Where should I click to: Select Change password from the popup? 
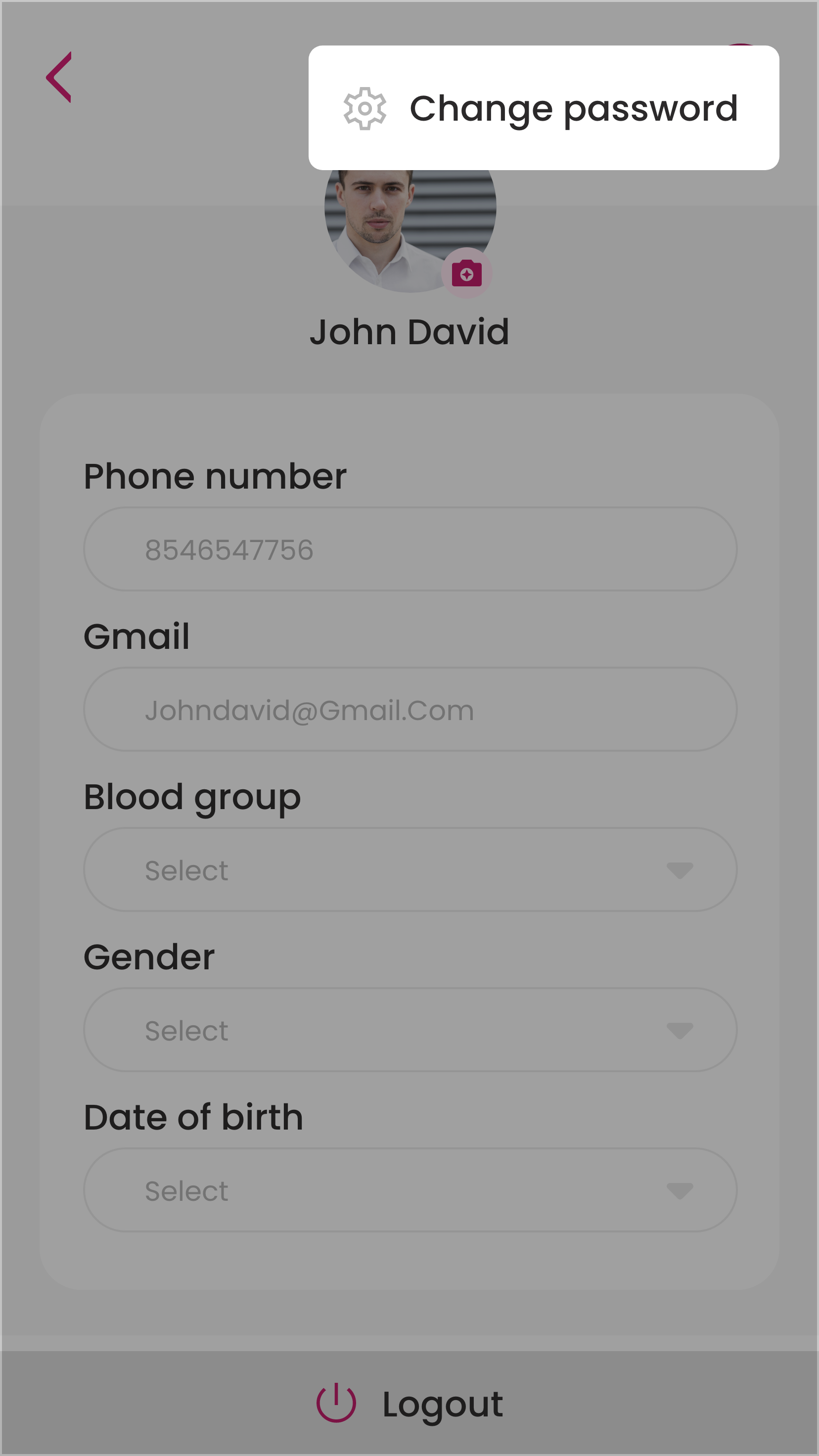543,108
